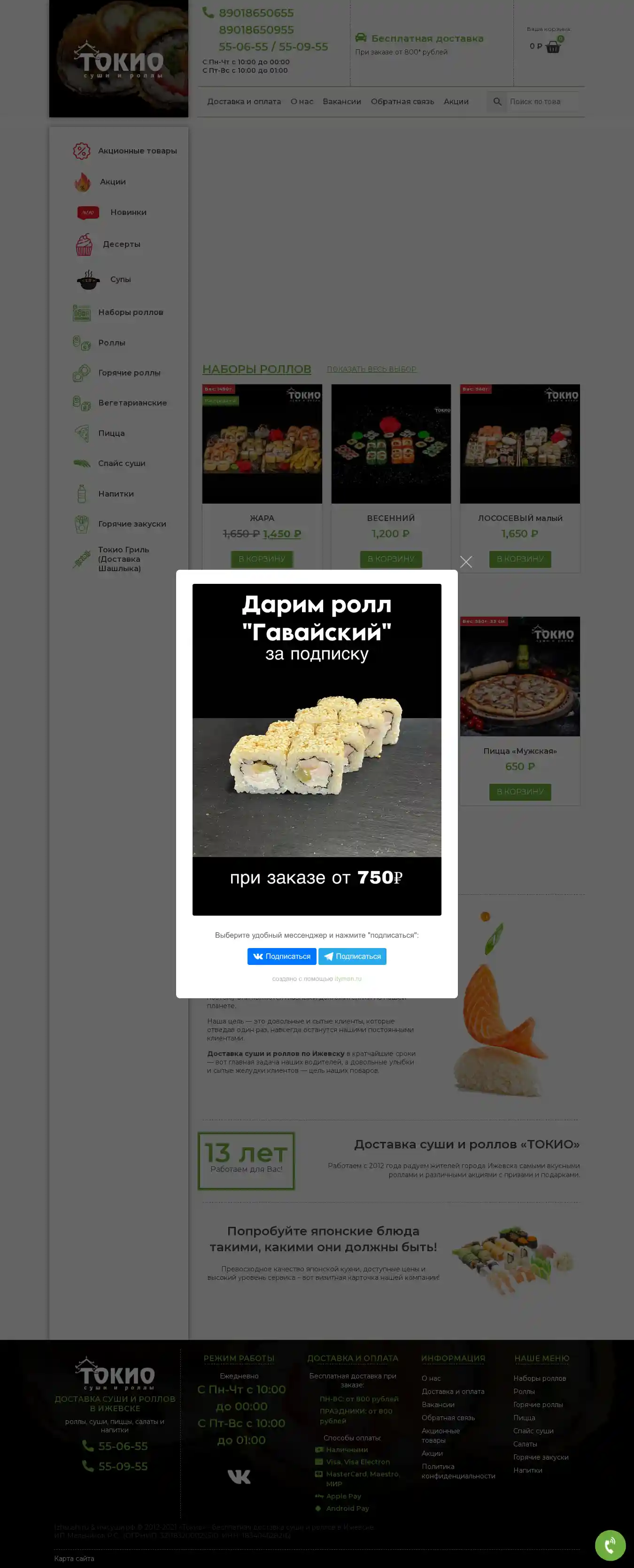Open Акционные товары category

(137, 151)
